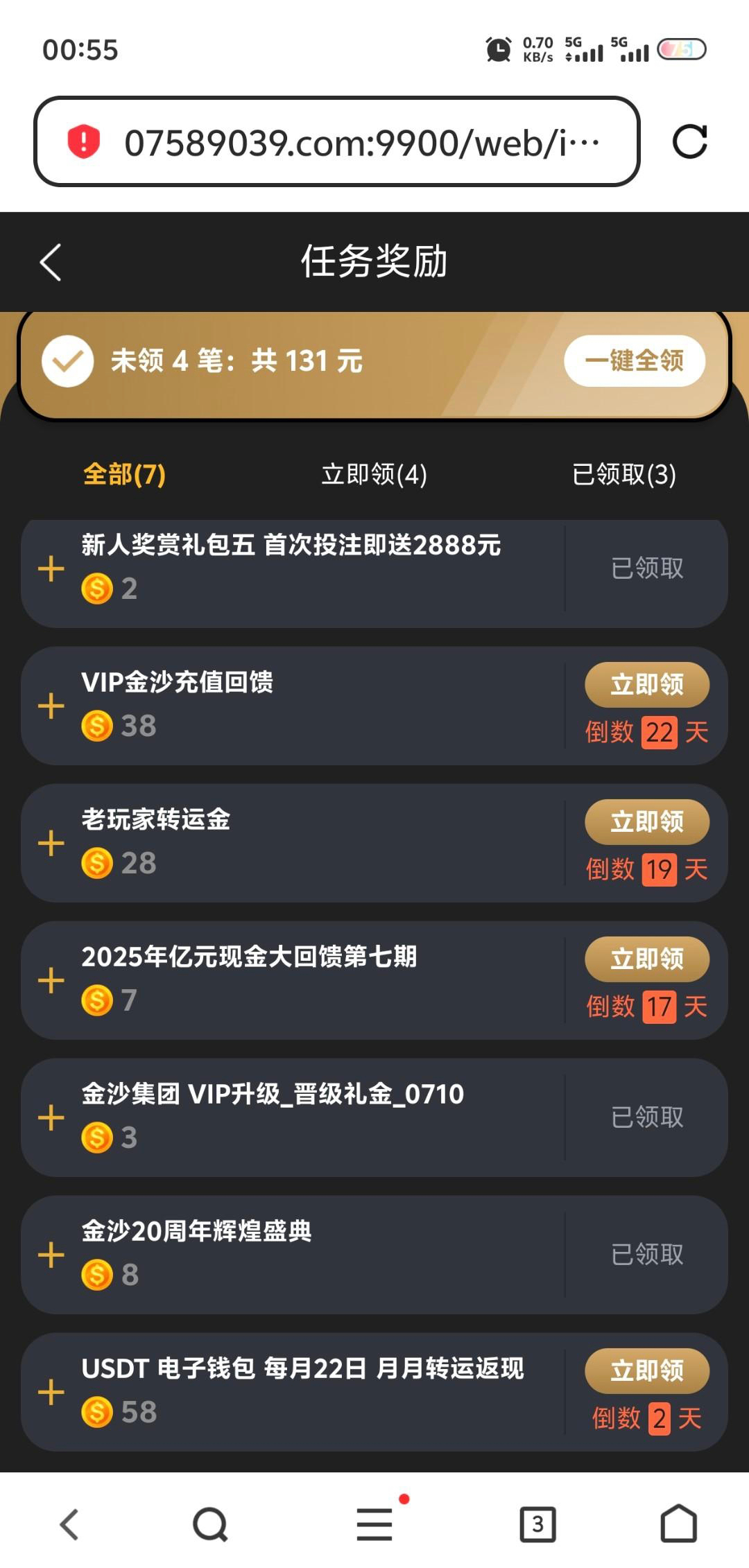Tap the 一键全领 button
Screen dimensions: 749x1568
click(x=635, y=361)
